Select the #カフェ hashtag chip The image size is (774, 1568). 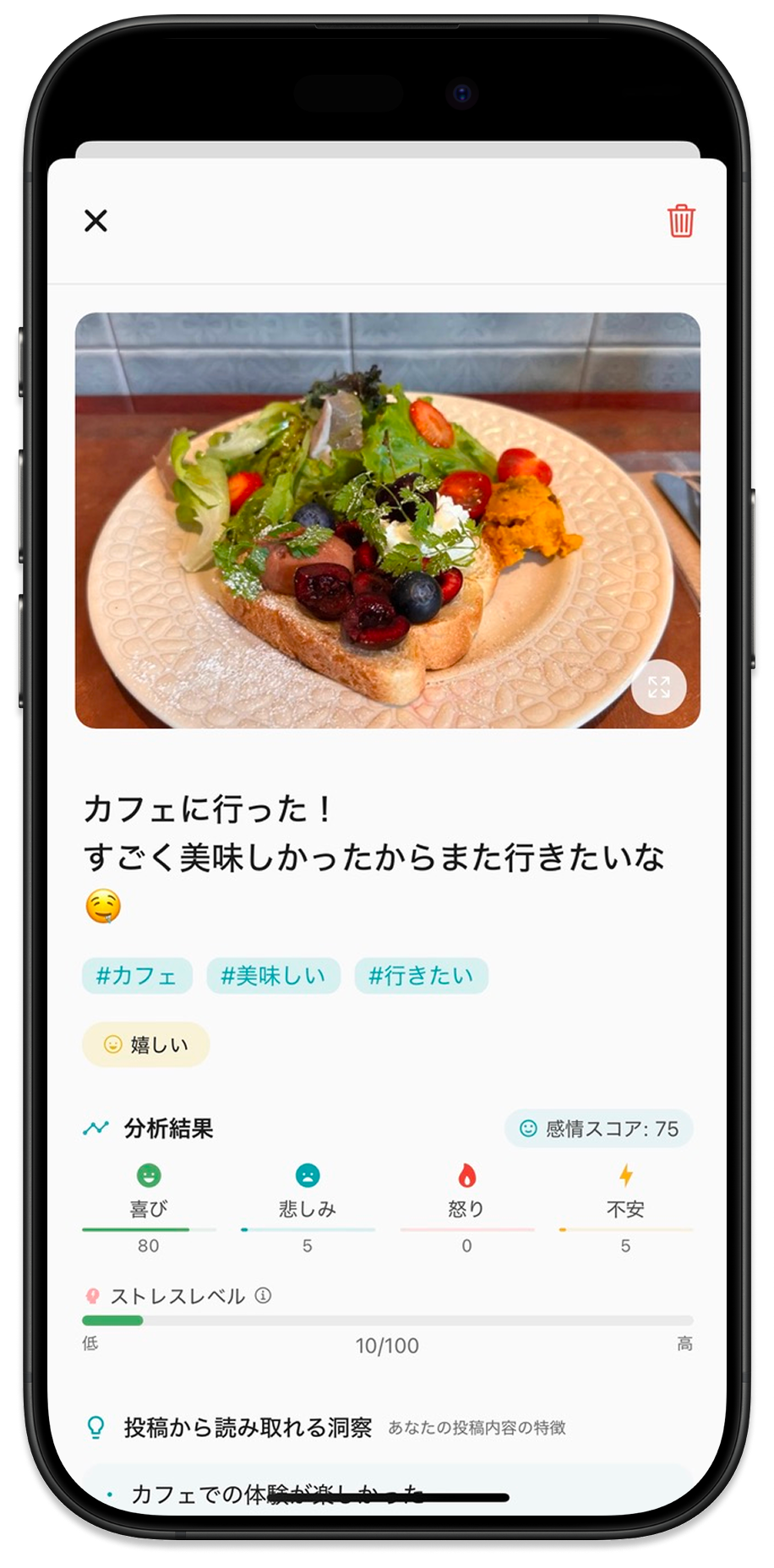tap(137, 976)
